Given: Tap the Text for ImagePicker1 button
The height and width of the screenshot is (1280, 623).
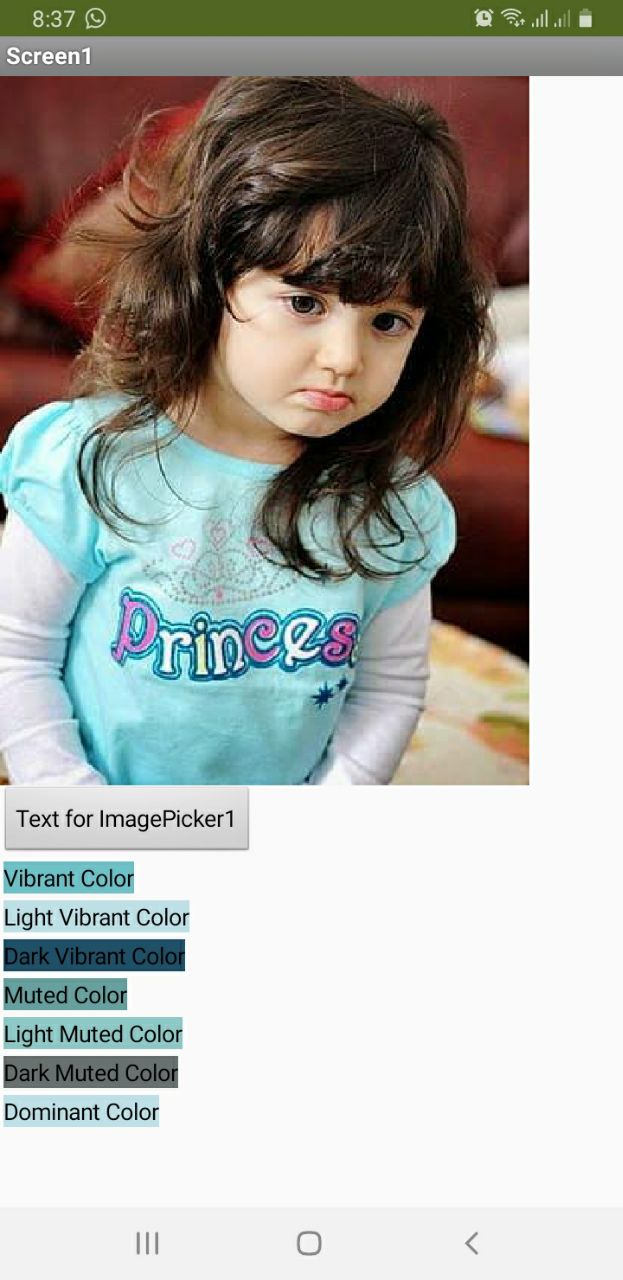Looking at the screenshot, I should [126, 818].
